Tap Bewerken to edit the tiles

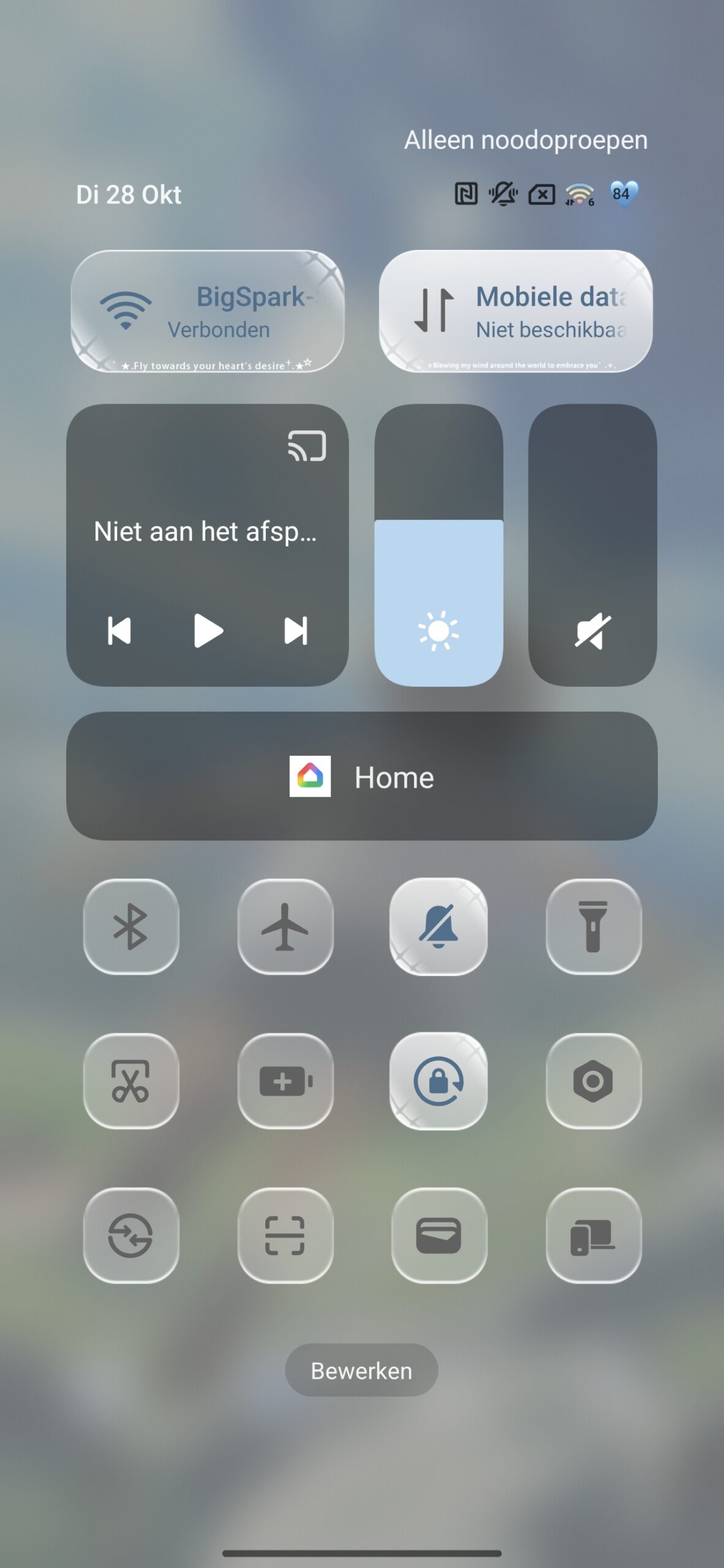pyautogui.click(x=361, y=1370)
